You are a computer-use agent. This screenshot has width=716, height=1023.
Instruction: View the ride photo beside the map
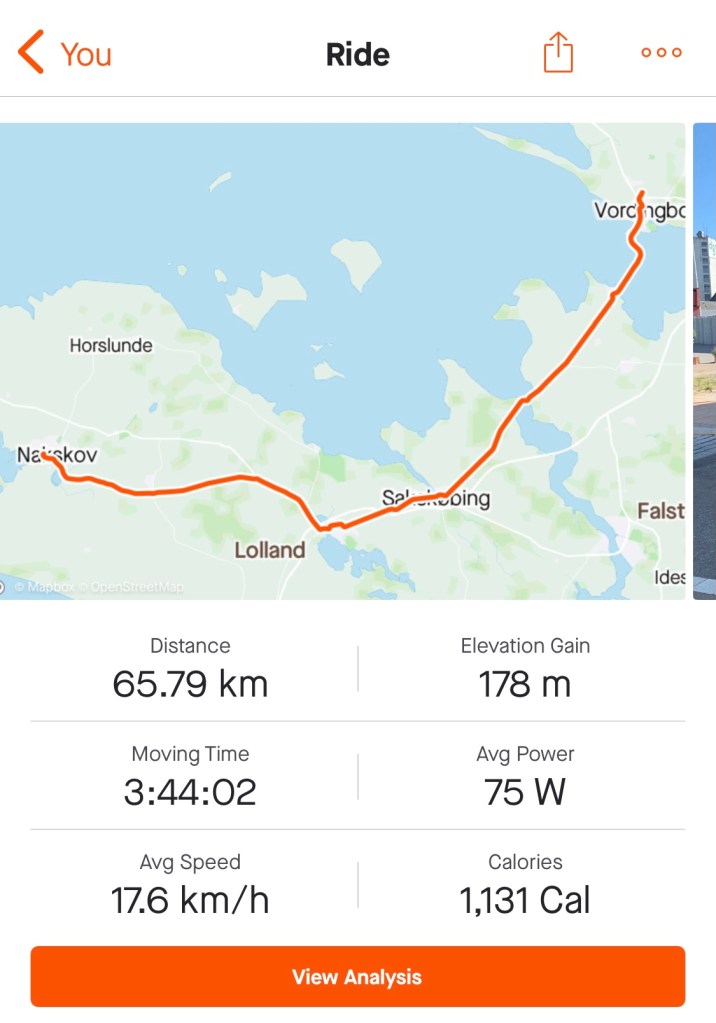coord(705,360)
